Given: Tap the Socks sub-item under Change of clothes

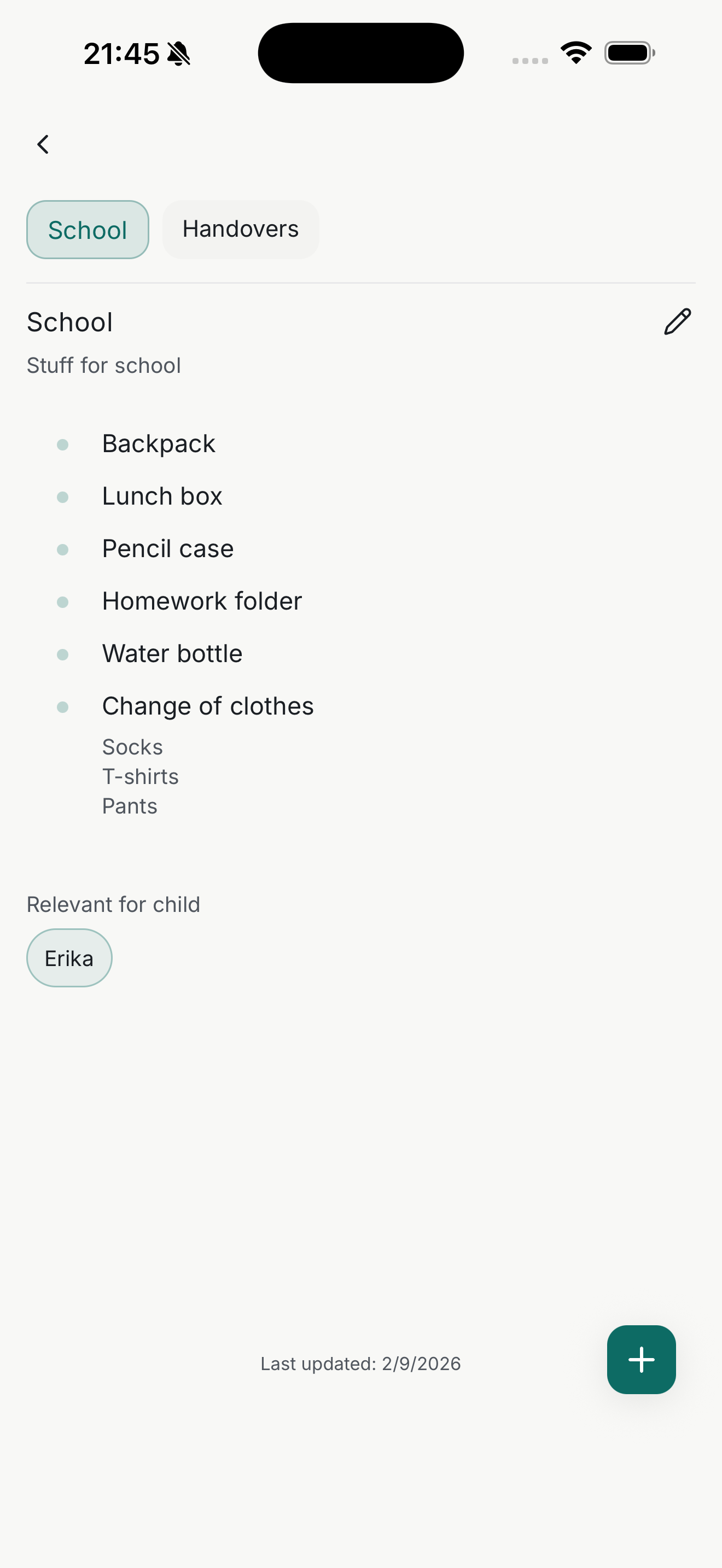Looking at the screenshot, I should (x=132, y=747).
